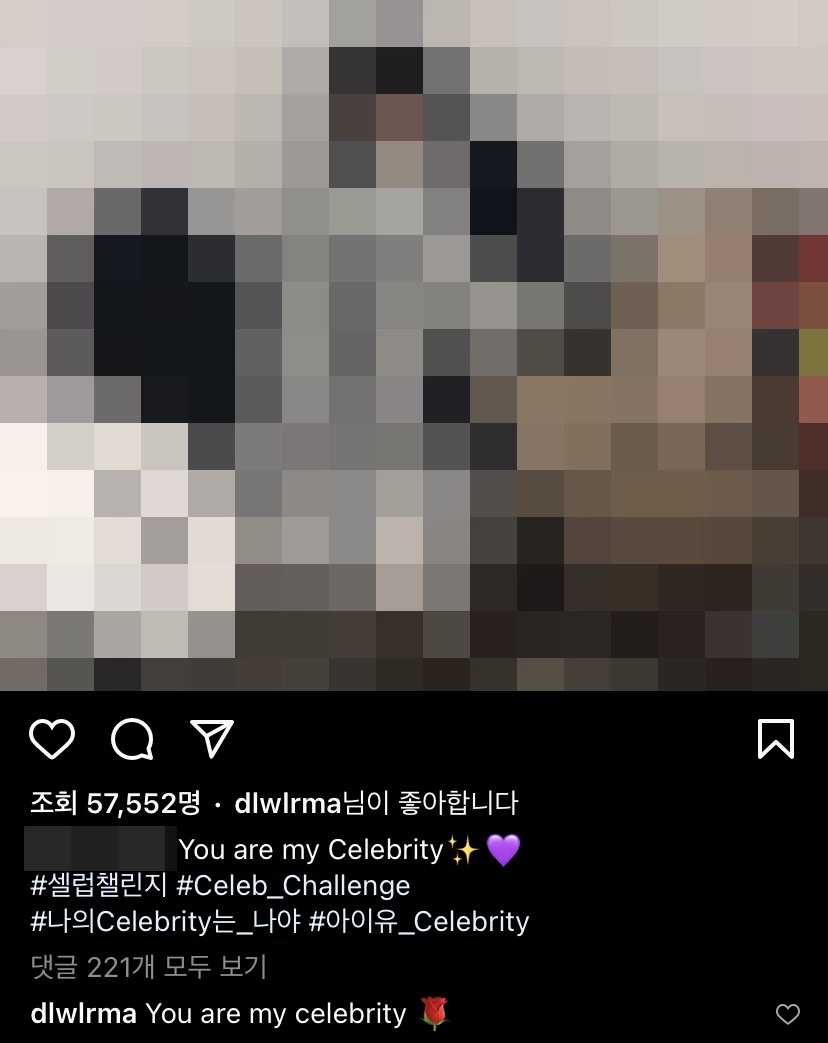Viewport: 828px width, 1043px height.
Task: Like the post with the heart icon
Action: pyautogui.click(x=52, y=739)
